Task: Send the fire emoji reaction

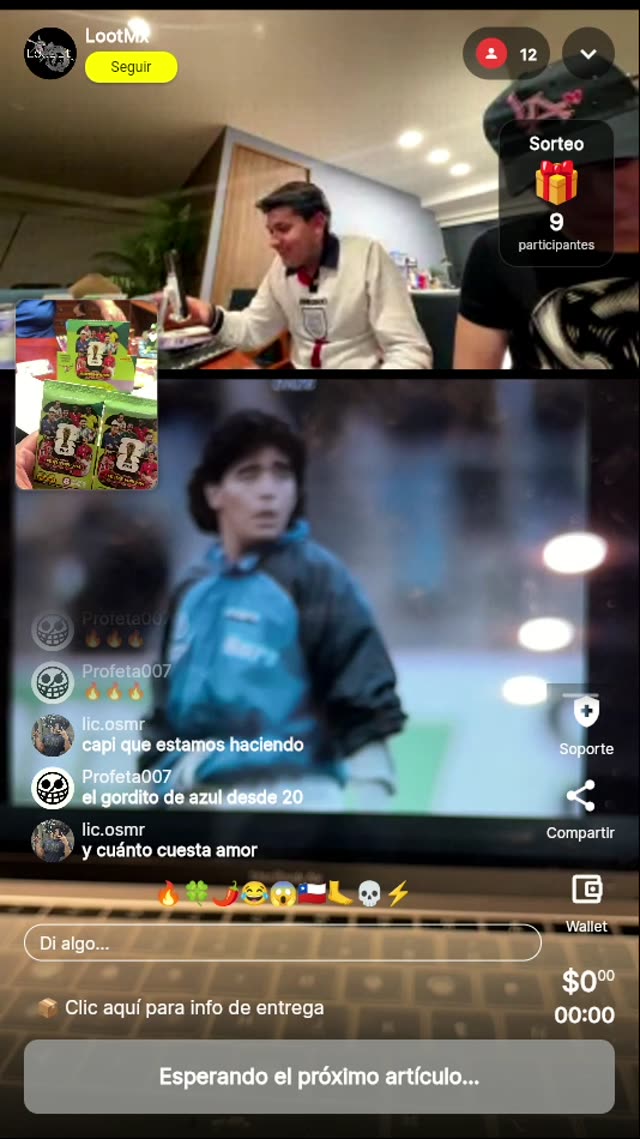Action: coord(168,894)
